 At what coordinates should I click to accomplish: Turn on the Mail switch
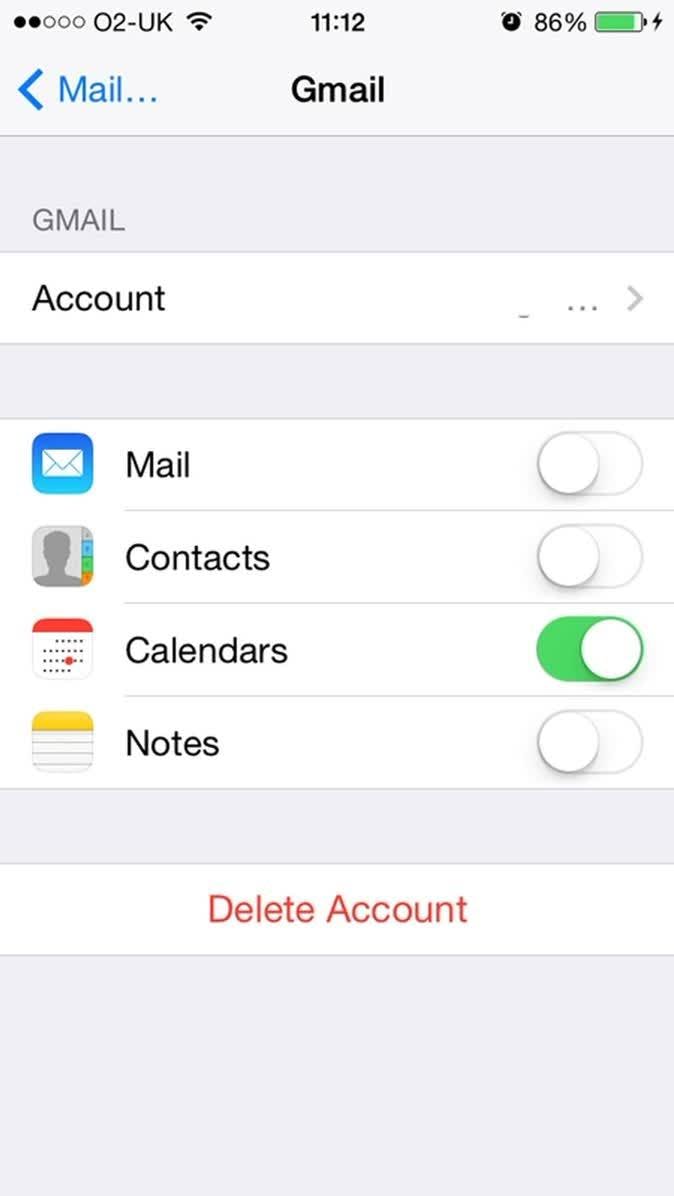pos(589,465)
